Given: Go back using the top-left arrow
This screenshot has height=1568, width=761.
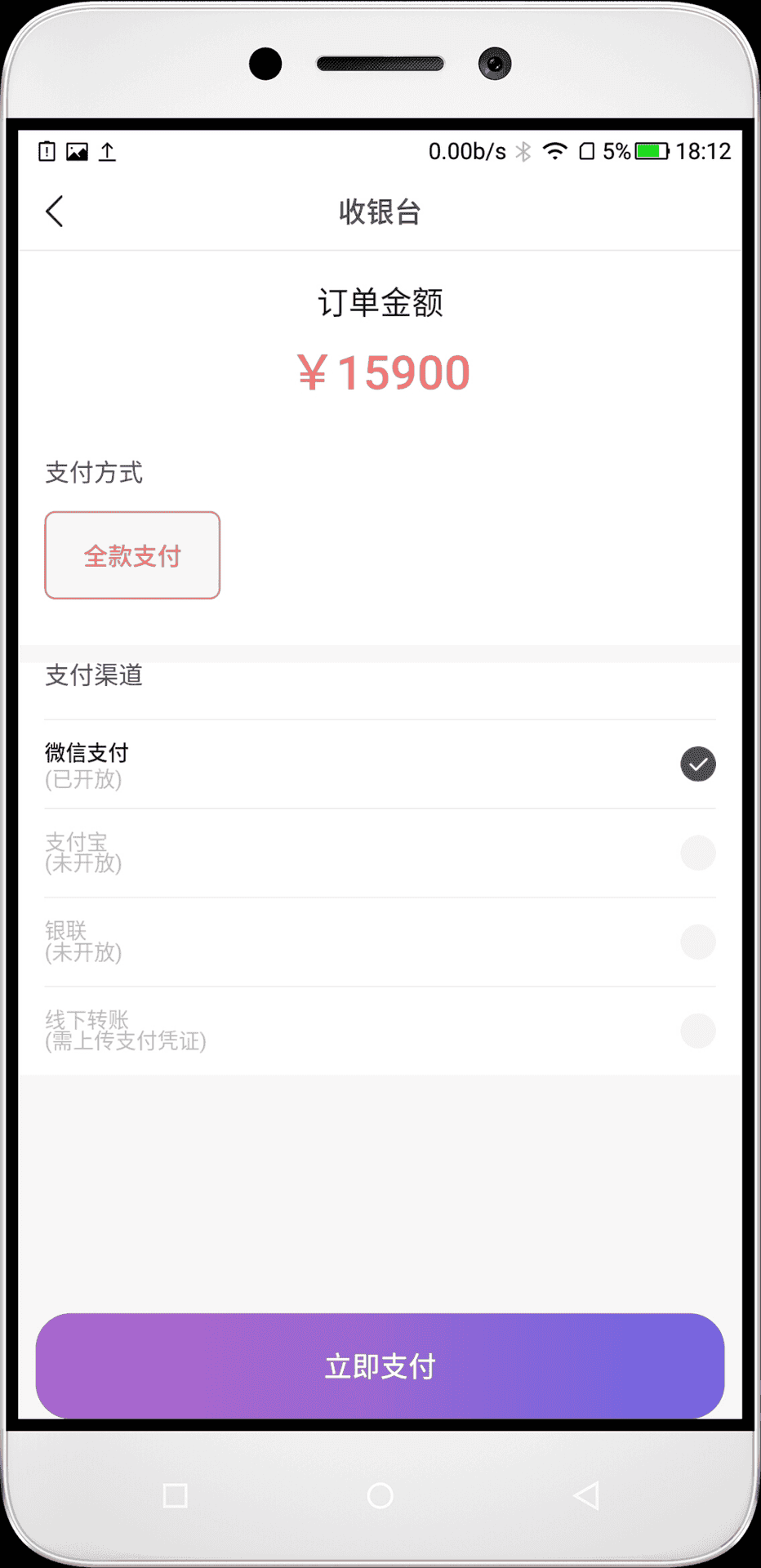Looking at the screenshot, I should (x=55, y=212).
